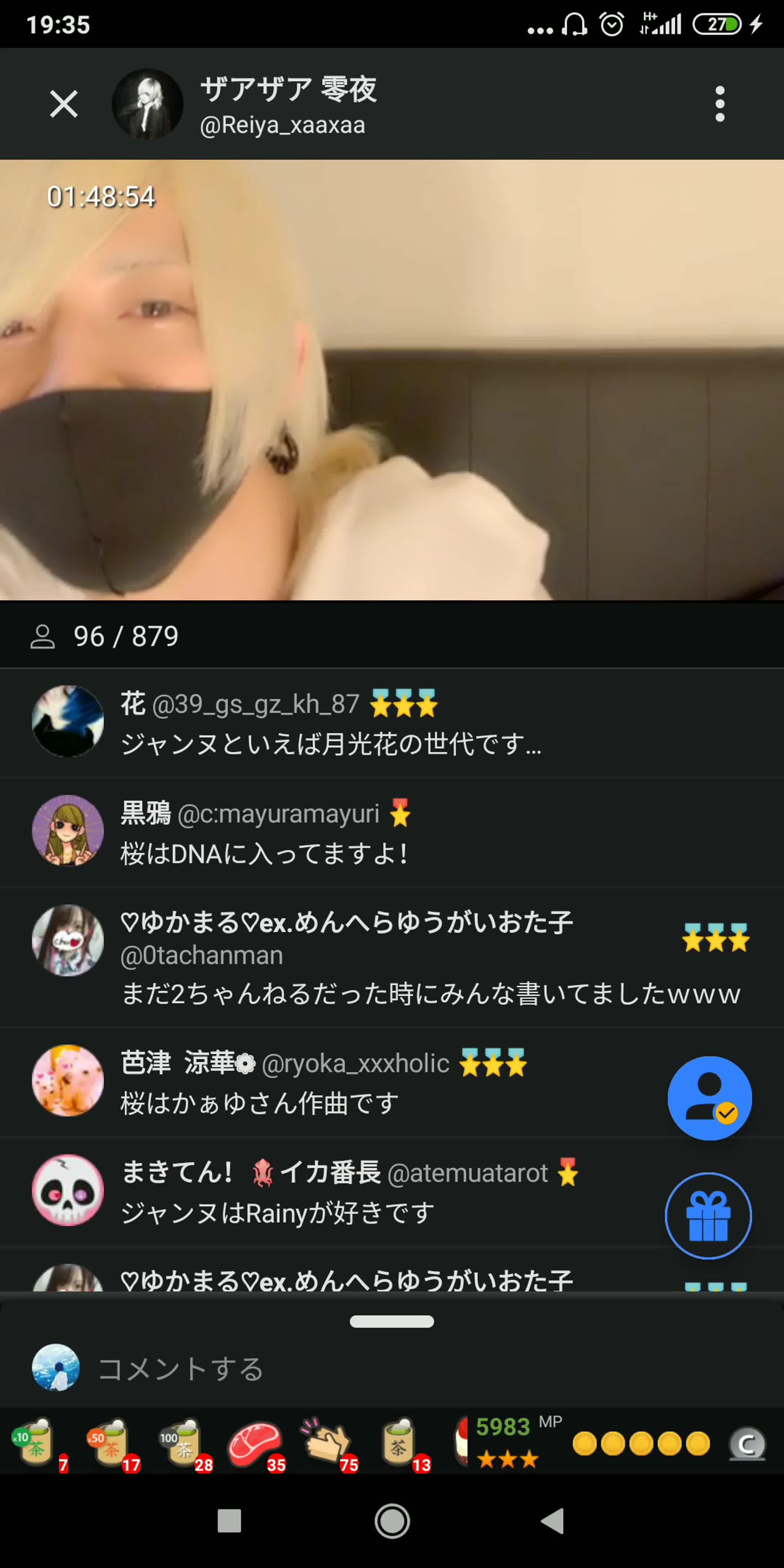Image resolution: width=784 pixels, height=1568 pixels.
Task: Go back using system back button
Action: pos(553,1521)
